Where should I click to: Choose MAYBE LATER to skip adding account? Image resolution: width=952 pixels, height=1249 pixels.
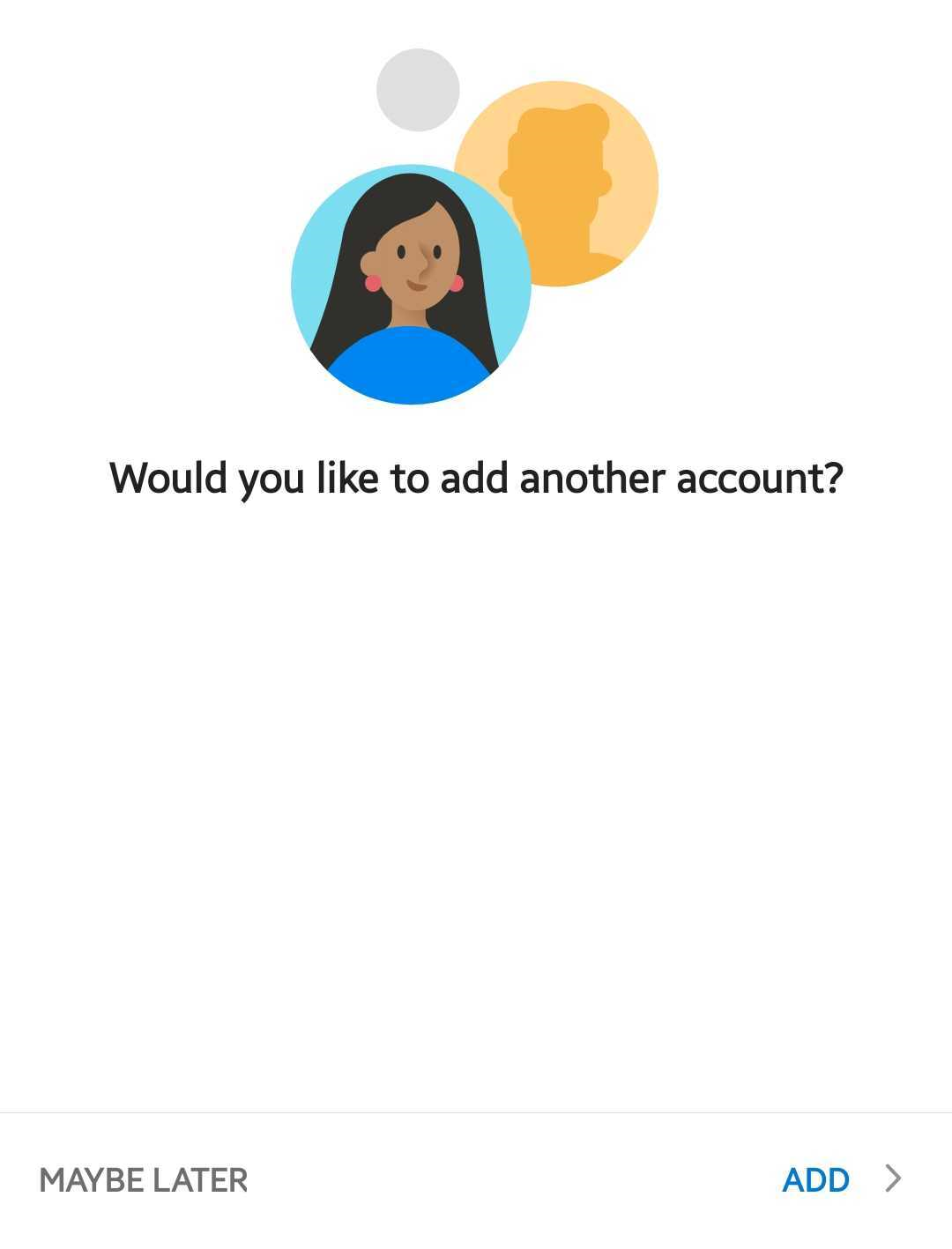tap(144, 1181)
